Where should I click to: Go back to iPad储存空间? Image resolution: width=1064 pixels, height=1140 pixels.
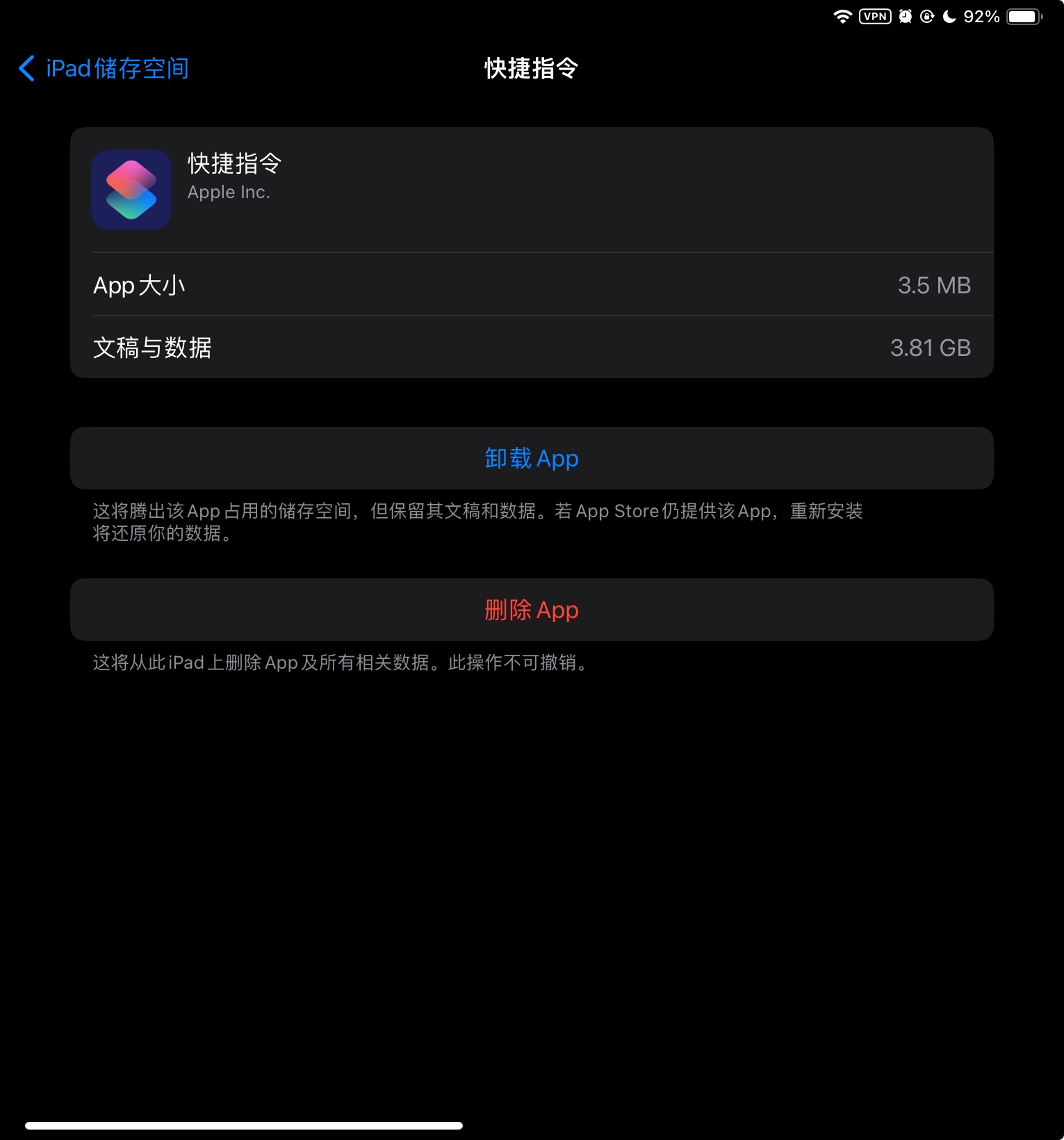click(104, 68)
